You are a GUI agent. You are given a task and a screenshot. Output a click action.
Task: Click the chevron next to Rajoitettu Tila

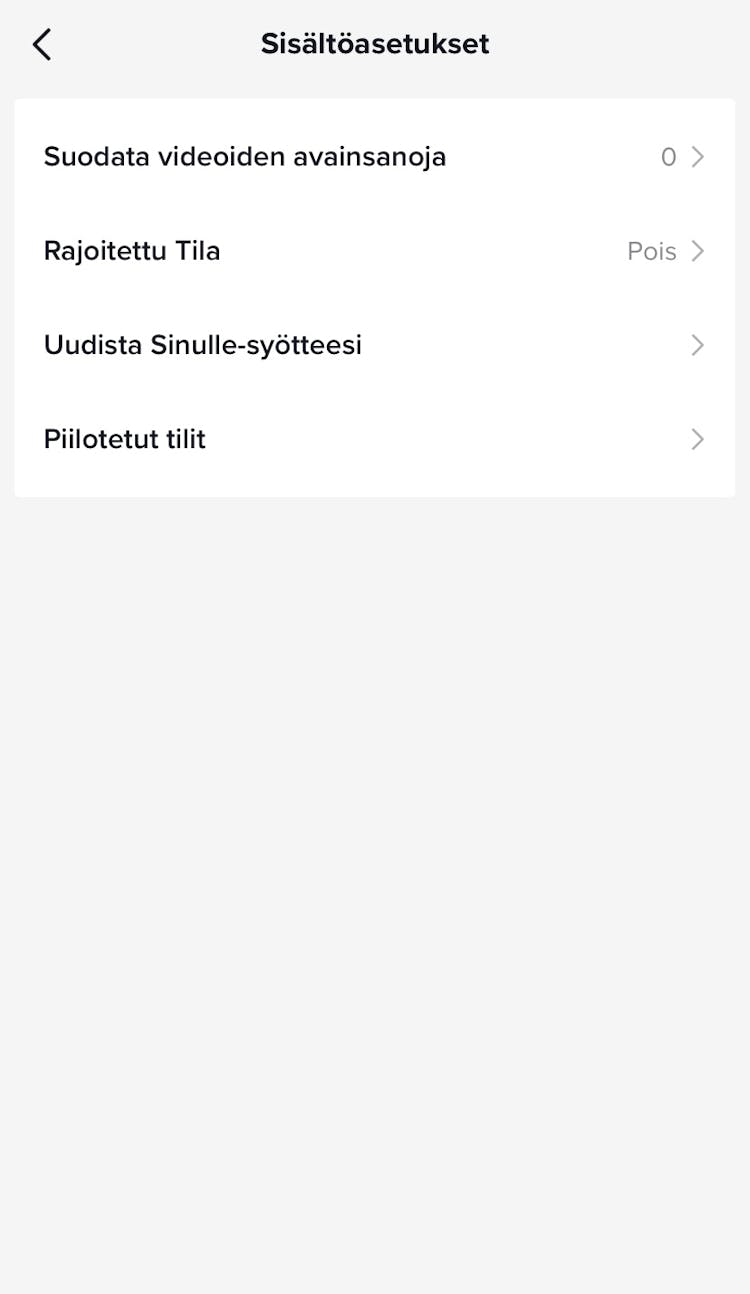point(697,251)
